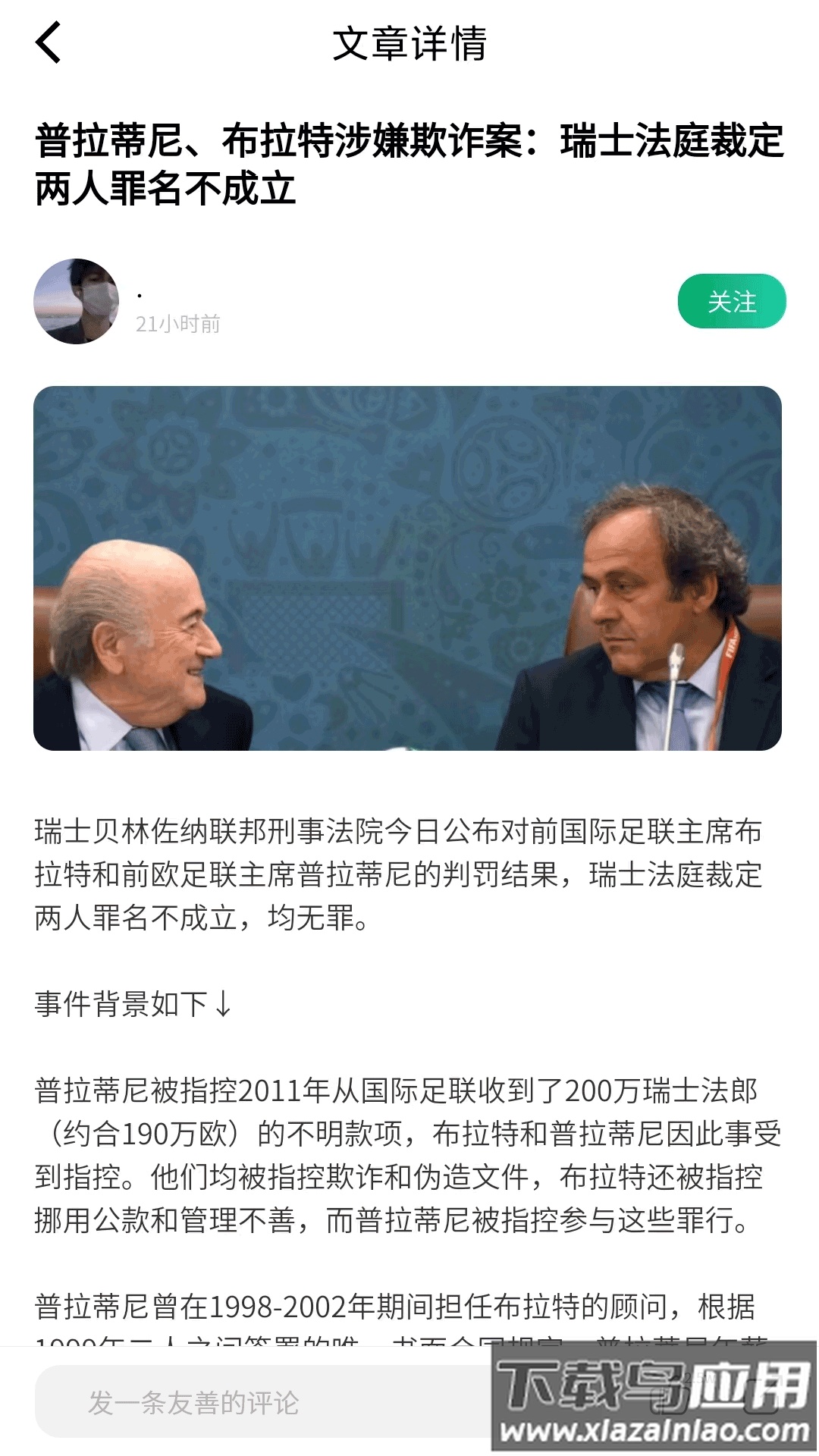This screenshot has height=1456, width=819.
Task: Tap the article title about 瑞士法庭裁定
Action: tap(409, 163)
